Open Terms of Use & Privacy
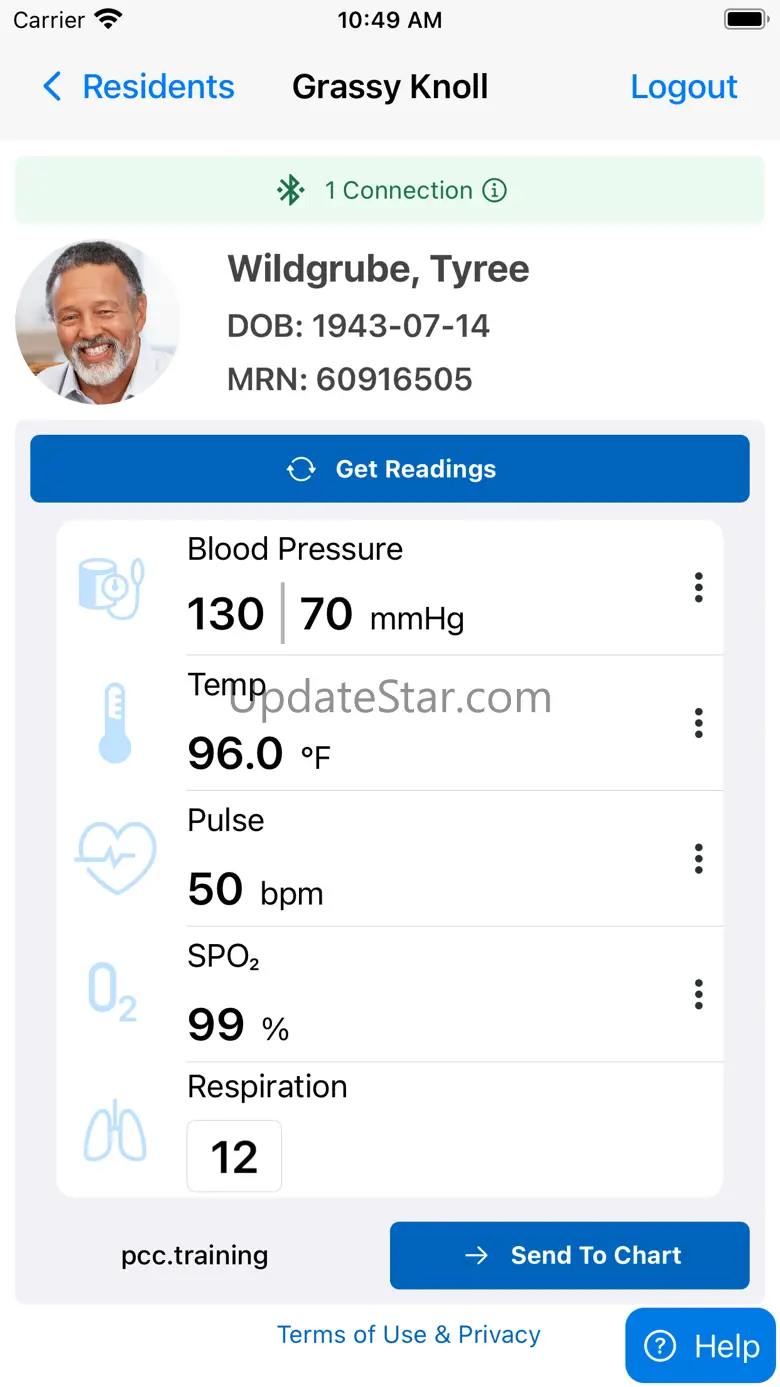The width and height of the screenshot is (780, 1387). pos(409,1334)
